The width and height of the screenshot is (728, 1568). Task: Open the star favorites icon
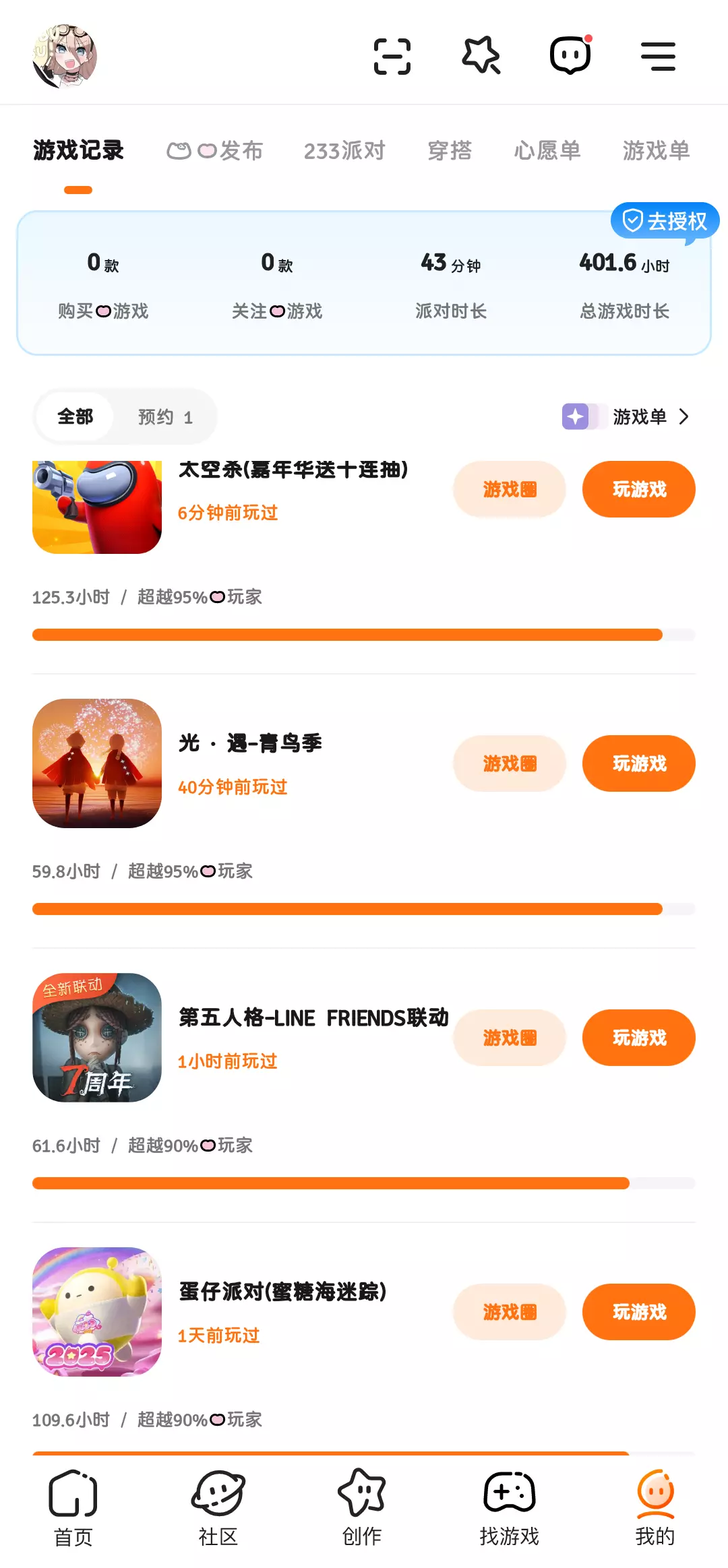(481, 55)
